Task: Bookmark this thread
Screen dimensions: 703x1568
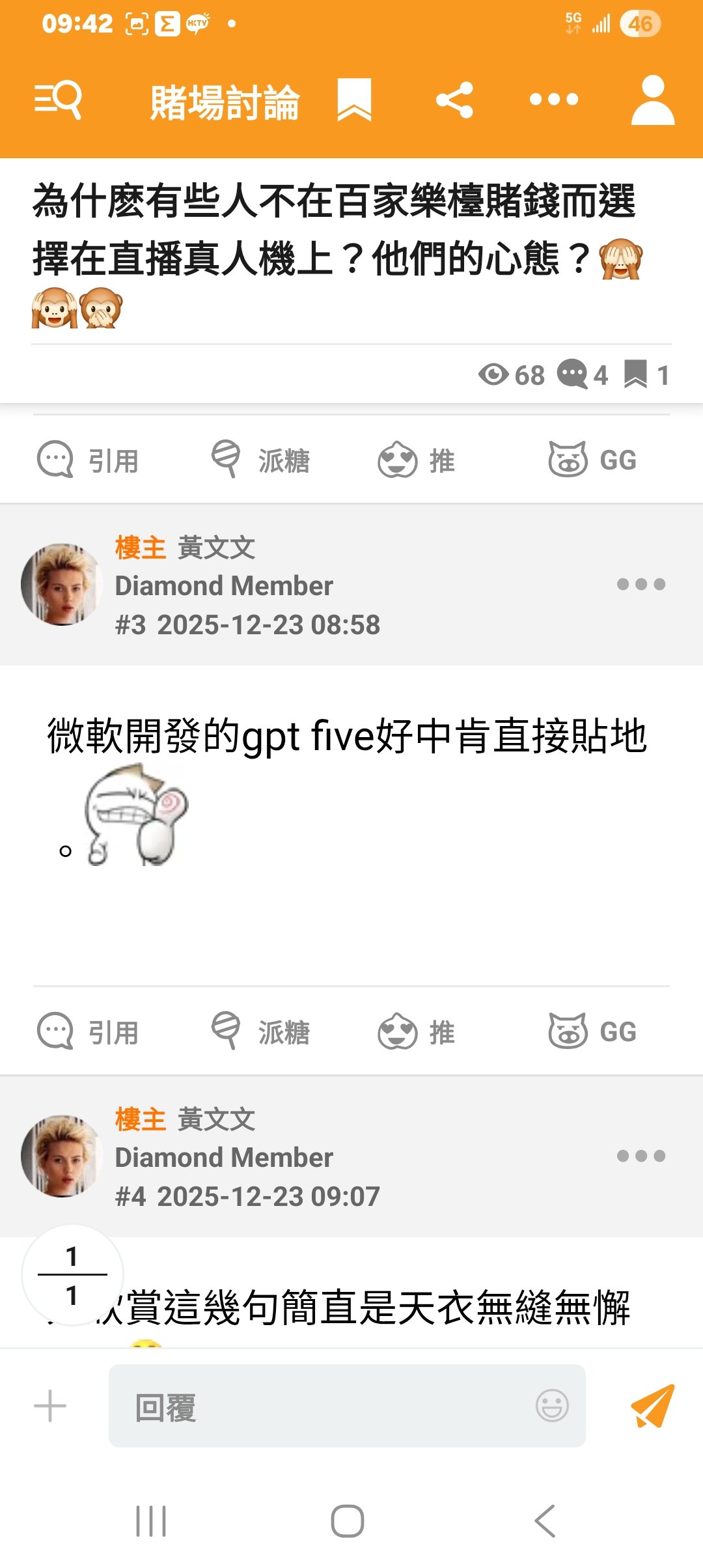Action: pyautogui.click(x=354, y=100)
